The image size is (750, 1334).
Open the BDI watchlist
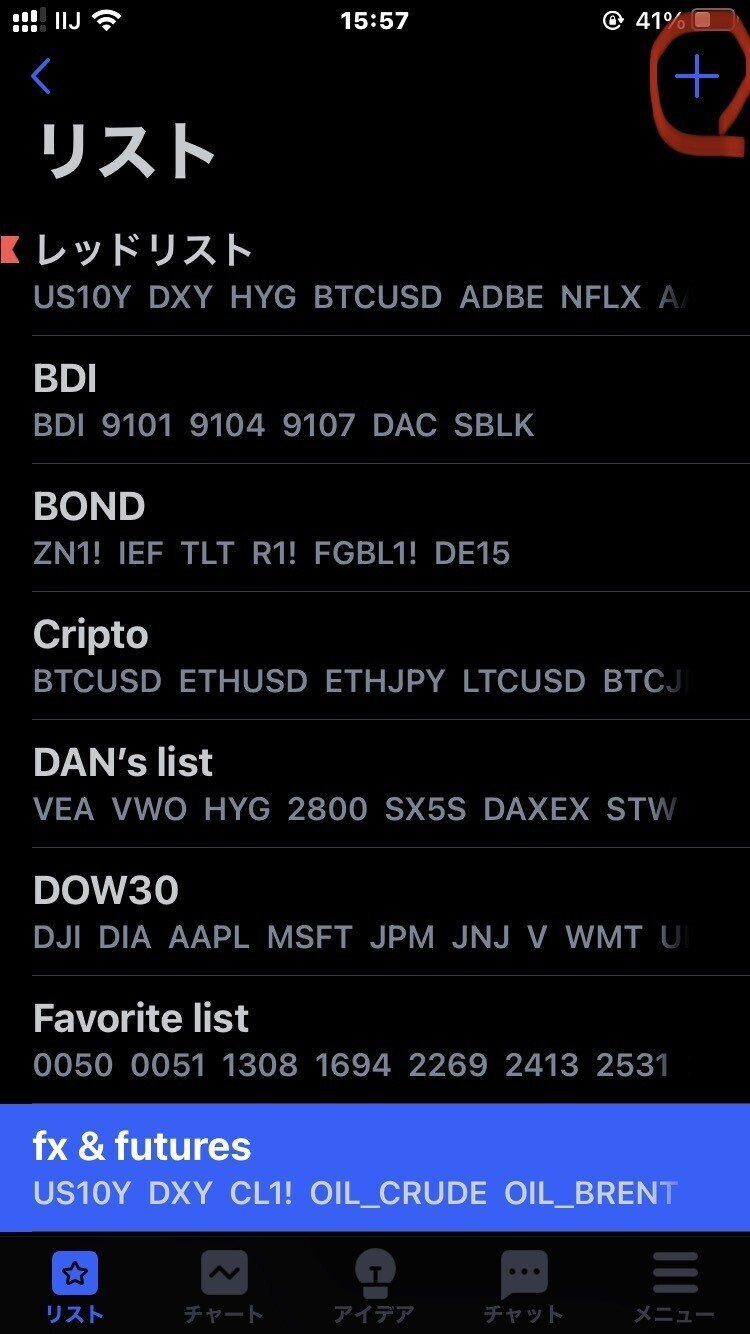pyautogui.click(x=375, y=400)
